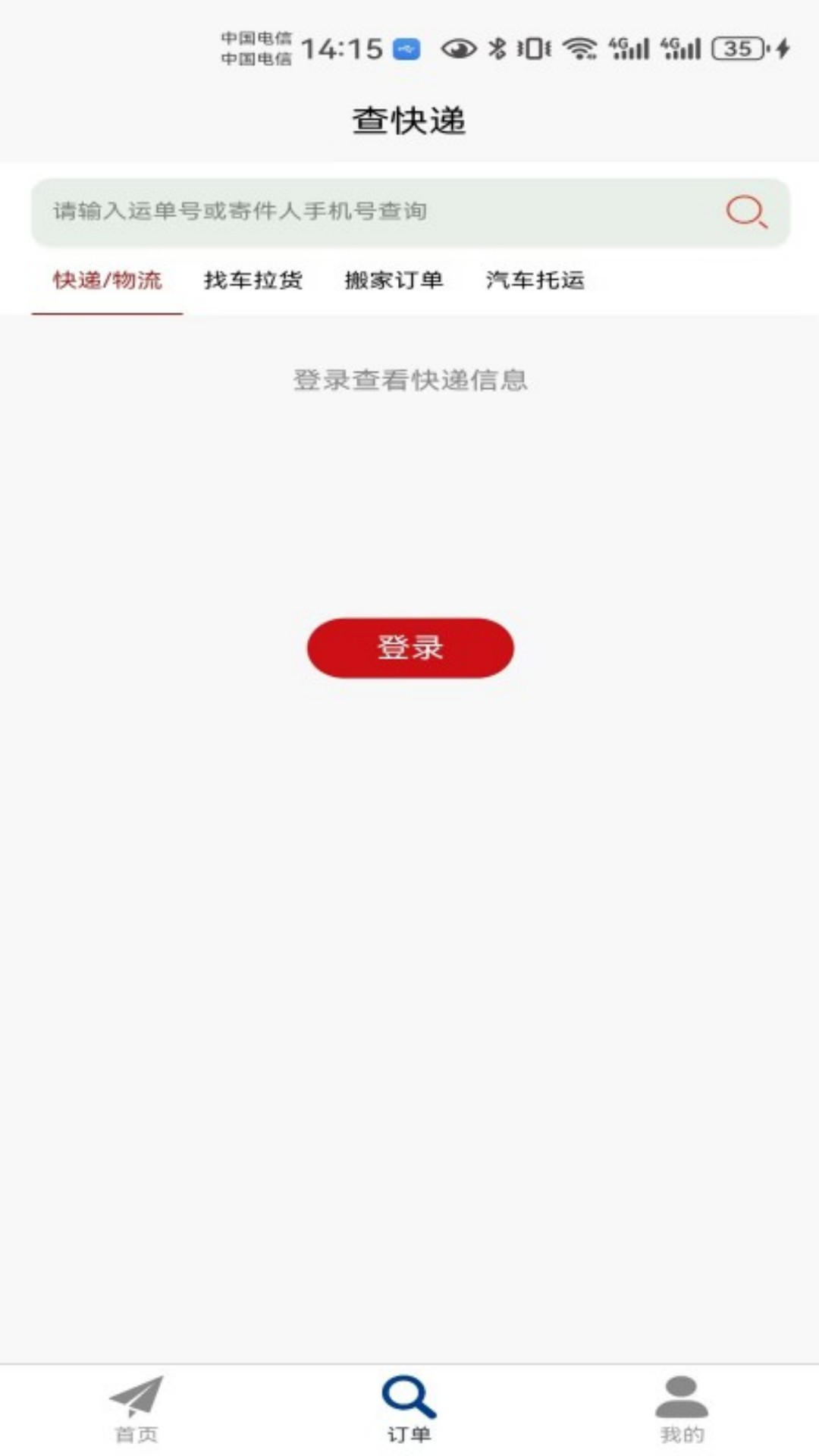Tap the 登录查看快递信息 prompt text
Screen dimensions: 819x1456
(x=409, y=381)
